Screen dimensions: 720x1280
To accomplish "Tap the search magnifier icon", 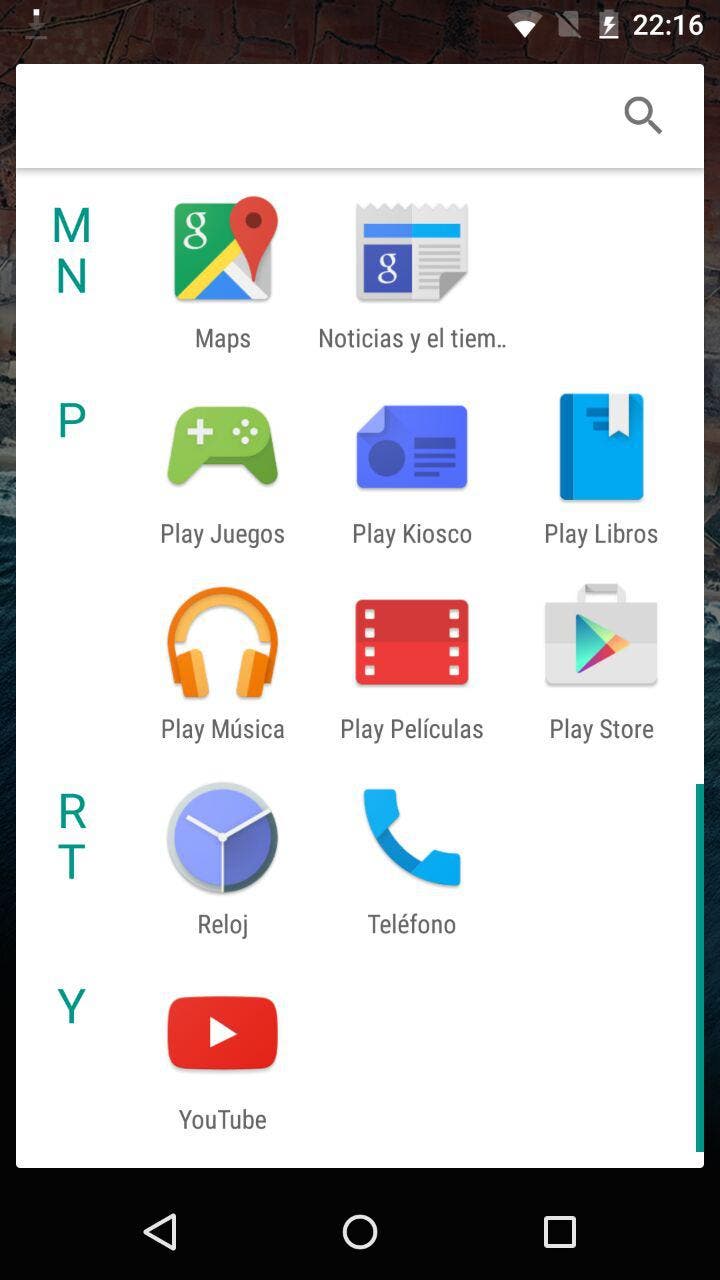I will [643, 115].
